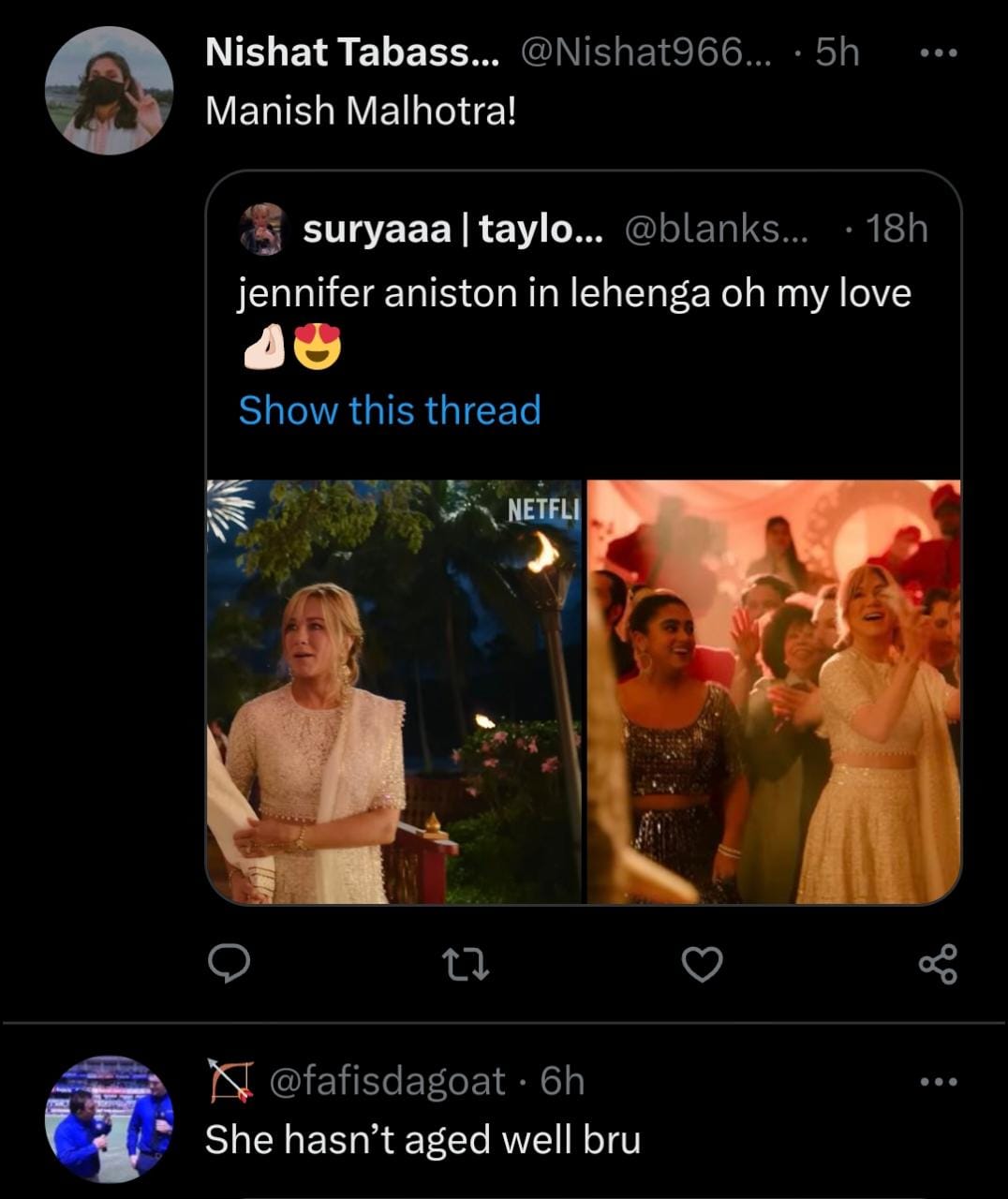
Task: Retweet Nishat's Manish Malhotra tweet
Action: pos(466,964)
